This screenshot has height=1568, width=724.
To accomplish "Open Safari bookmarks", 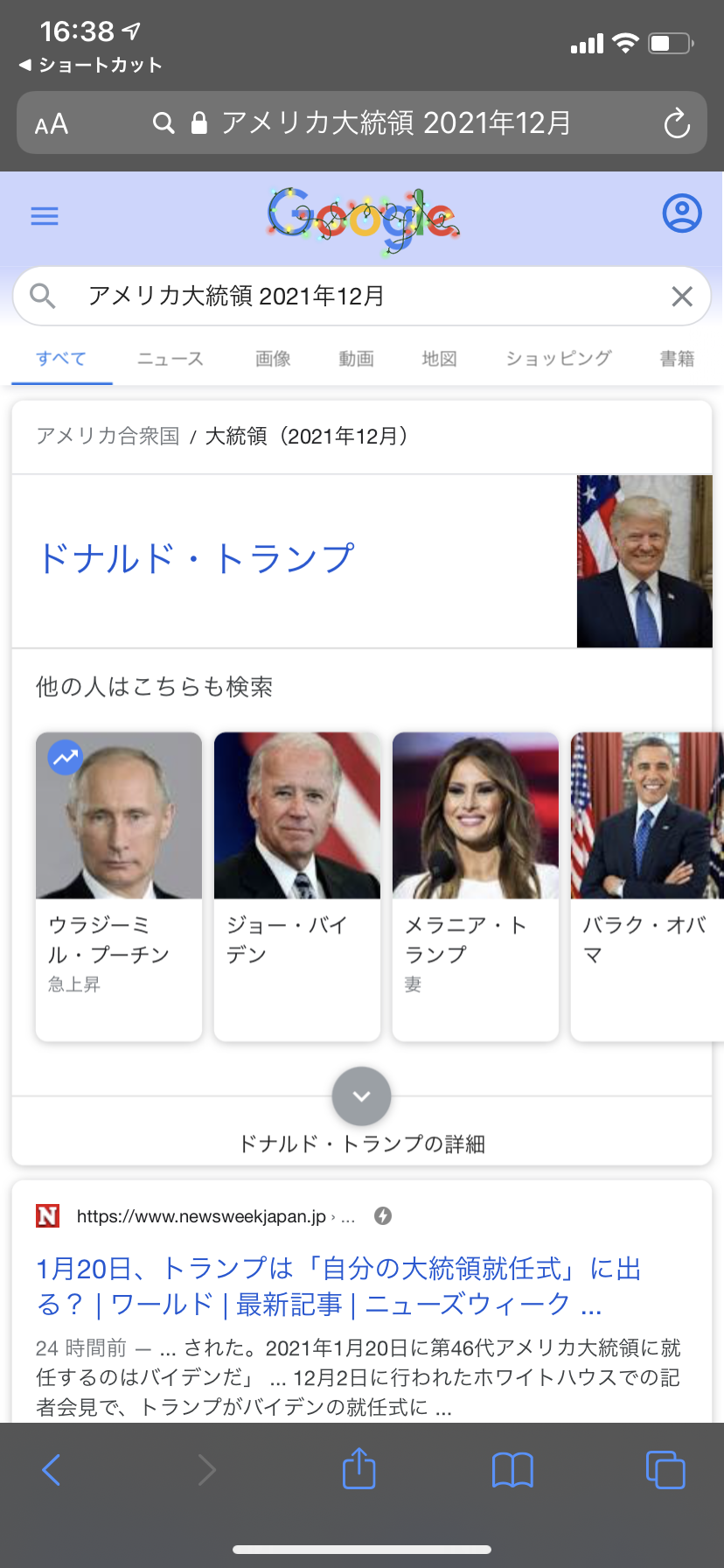I will coord(512,1469).
